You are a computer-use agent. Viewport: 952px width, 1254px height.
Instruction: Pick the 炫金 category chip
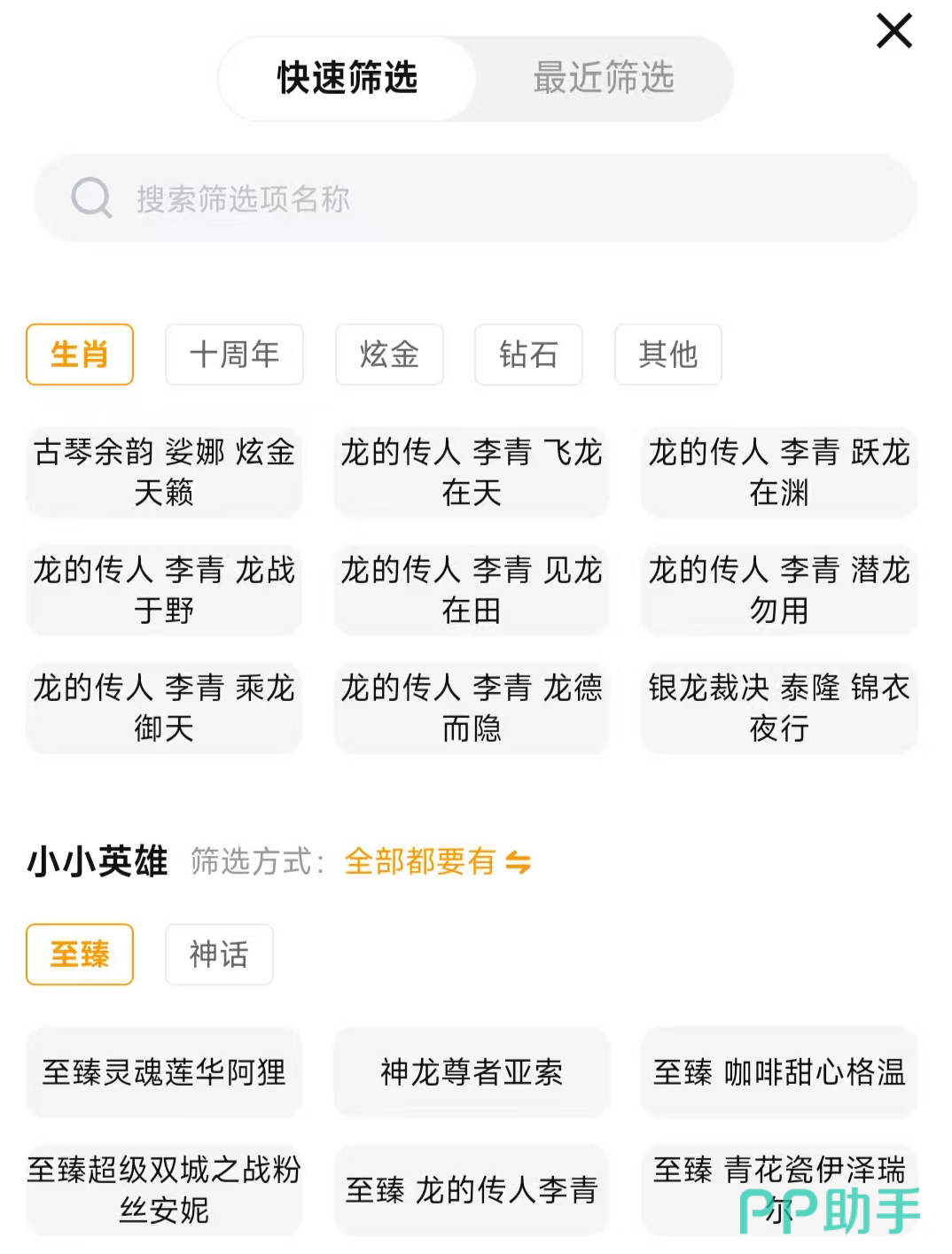click(x=389, y=354)
